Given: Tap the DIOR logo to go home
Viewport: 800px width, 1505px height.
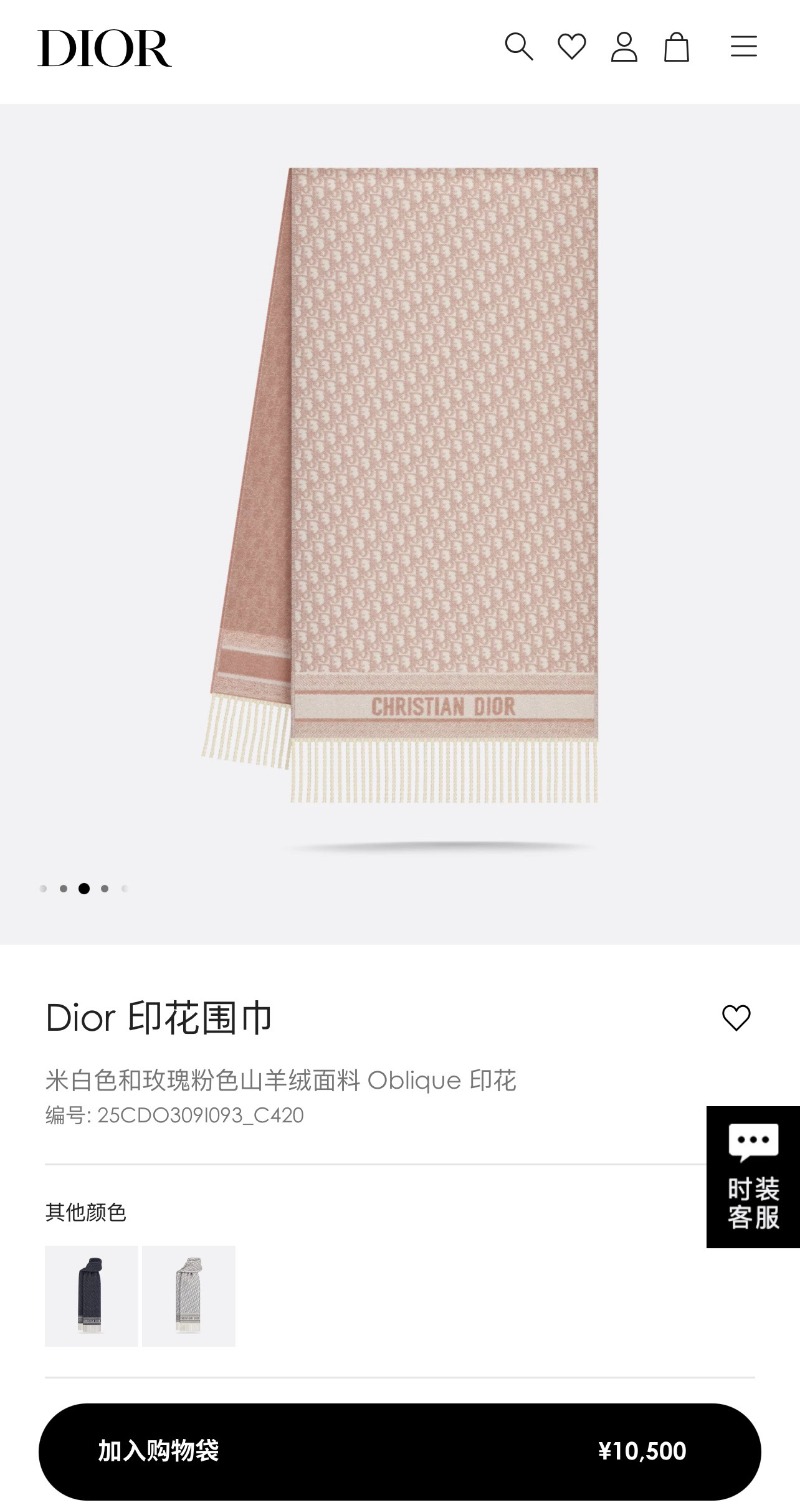Looking at the screenshot, I should tap(105, 48).
